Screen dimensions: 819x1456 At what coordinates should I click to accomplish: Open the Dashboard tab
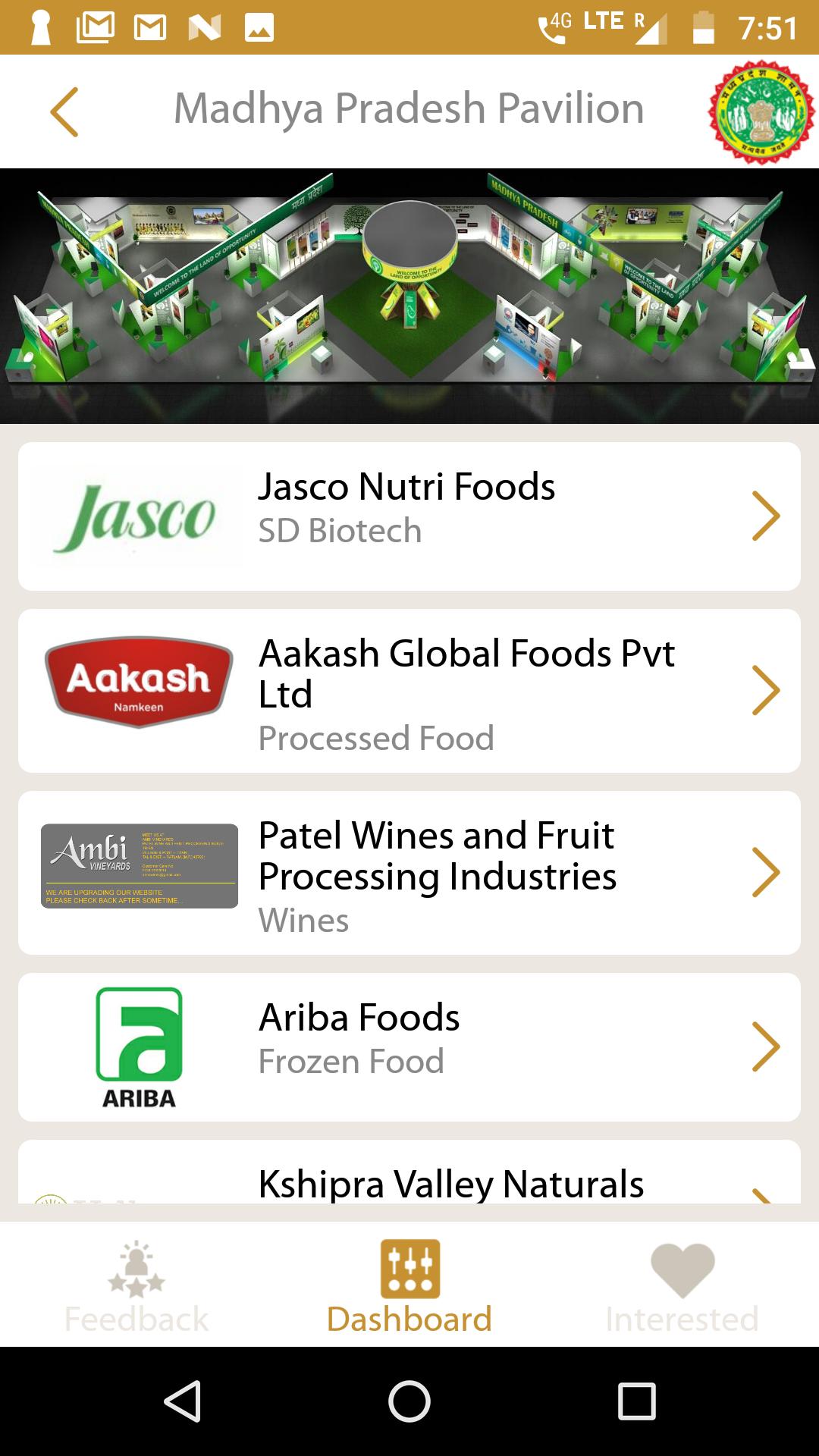pyautogui.click(x=409, y=1285)
